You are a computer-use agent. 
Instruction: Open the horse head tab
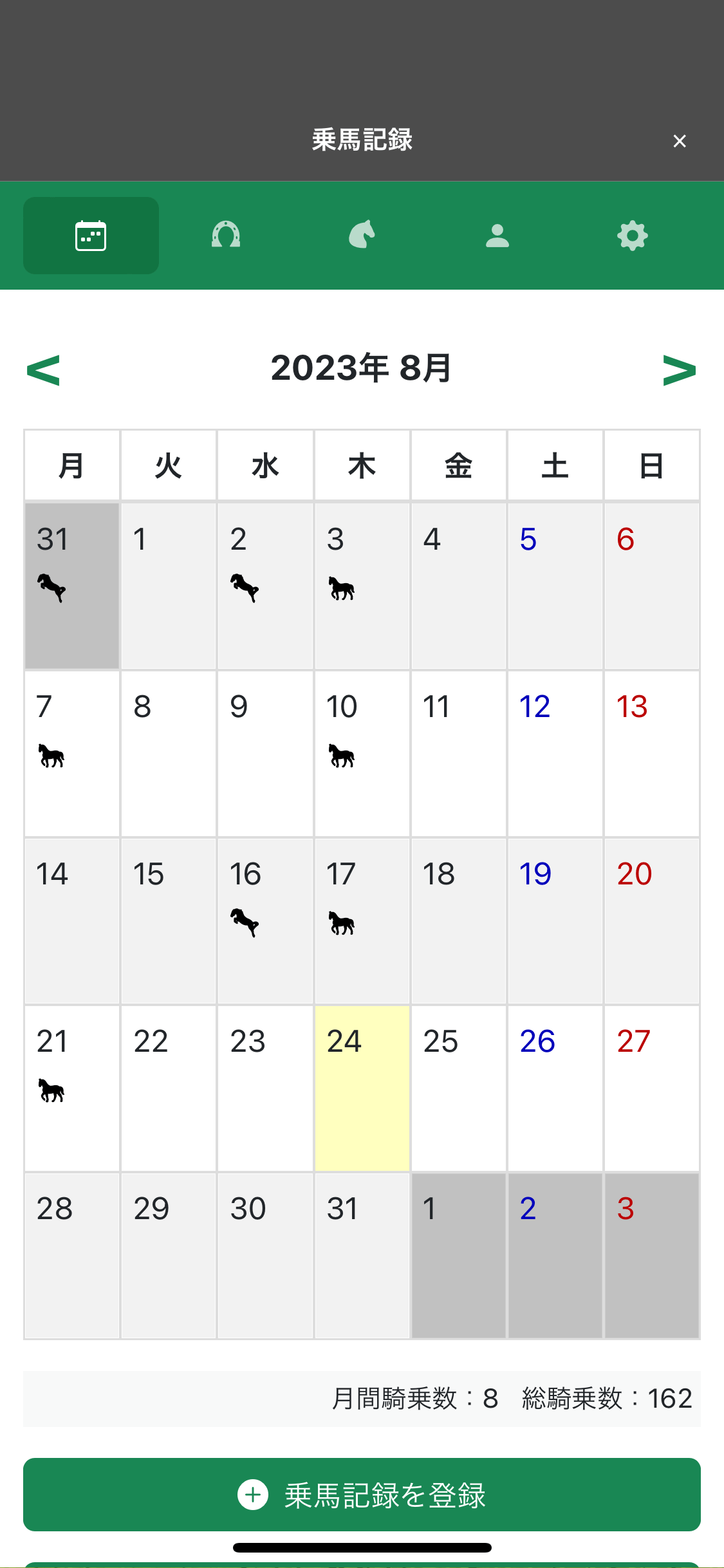[x=362, y=236]
